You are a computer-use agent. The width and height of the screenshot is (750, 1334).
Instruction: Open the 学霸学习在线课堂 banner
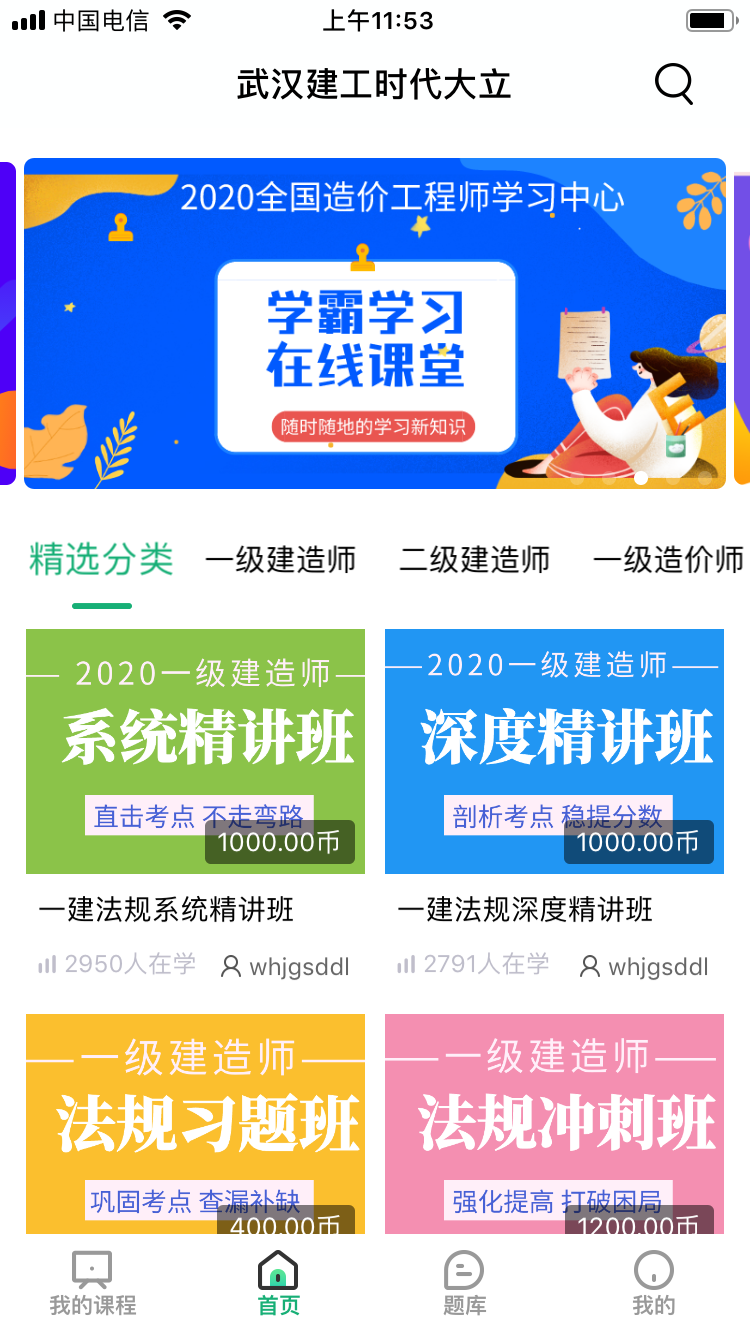coord(375,323)
